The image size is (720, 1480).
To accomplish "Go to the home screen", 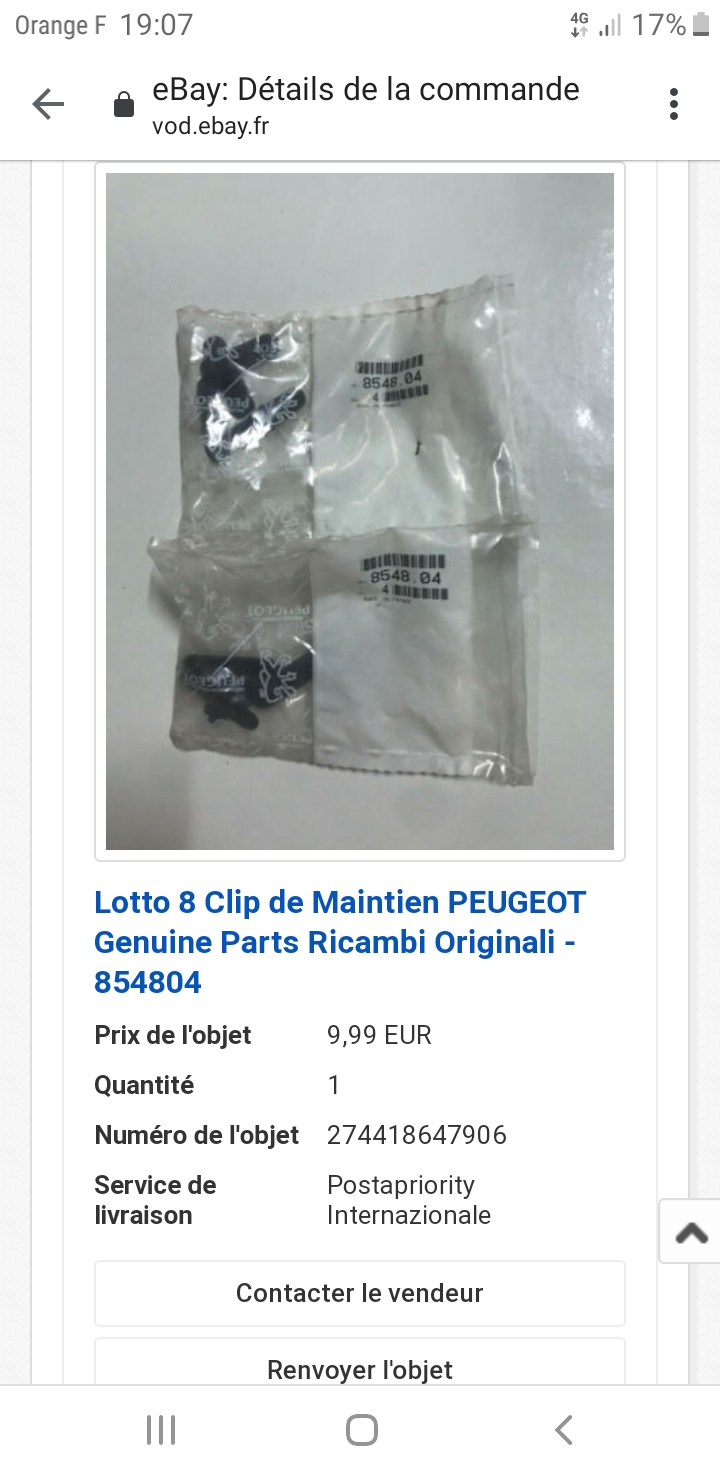I will [361, 1430].
